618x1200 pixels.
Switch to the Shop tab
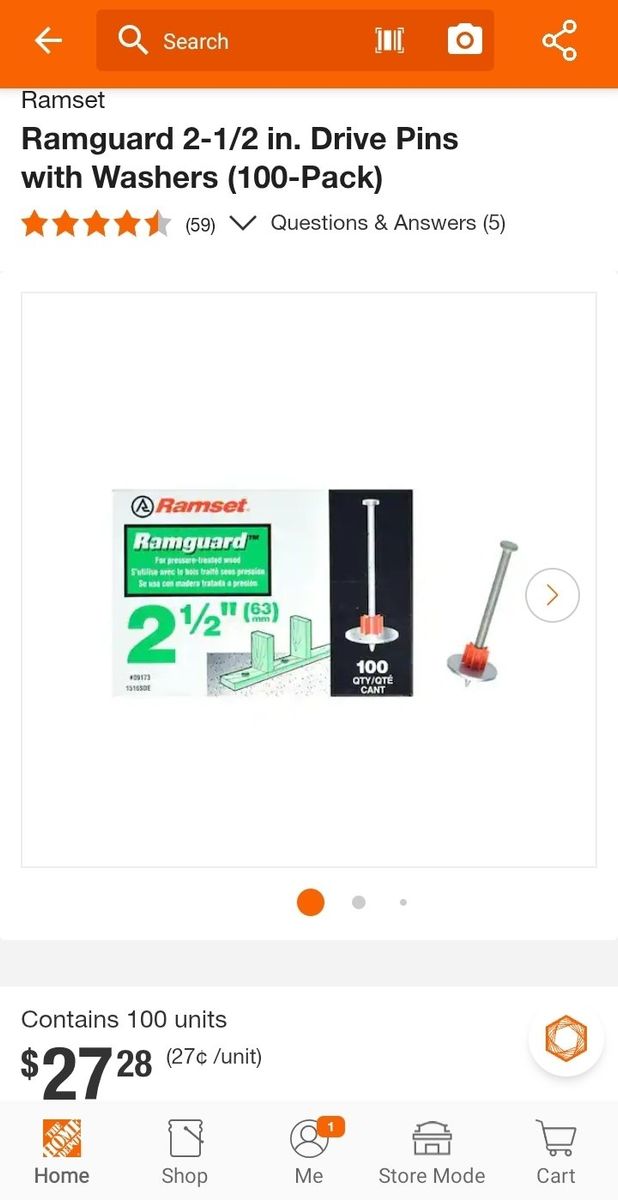(x=185, y=1152)
